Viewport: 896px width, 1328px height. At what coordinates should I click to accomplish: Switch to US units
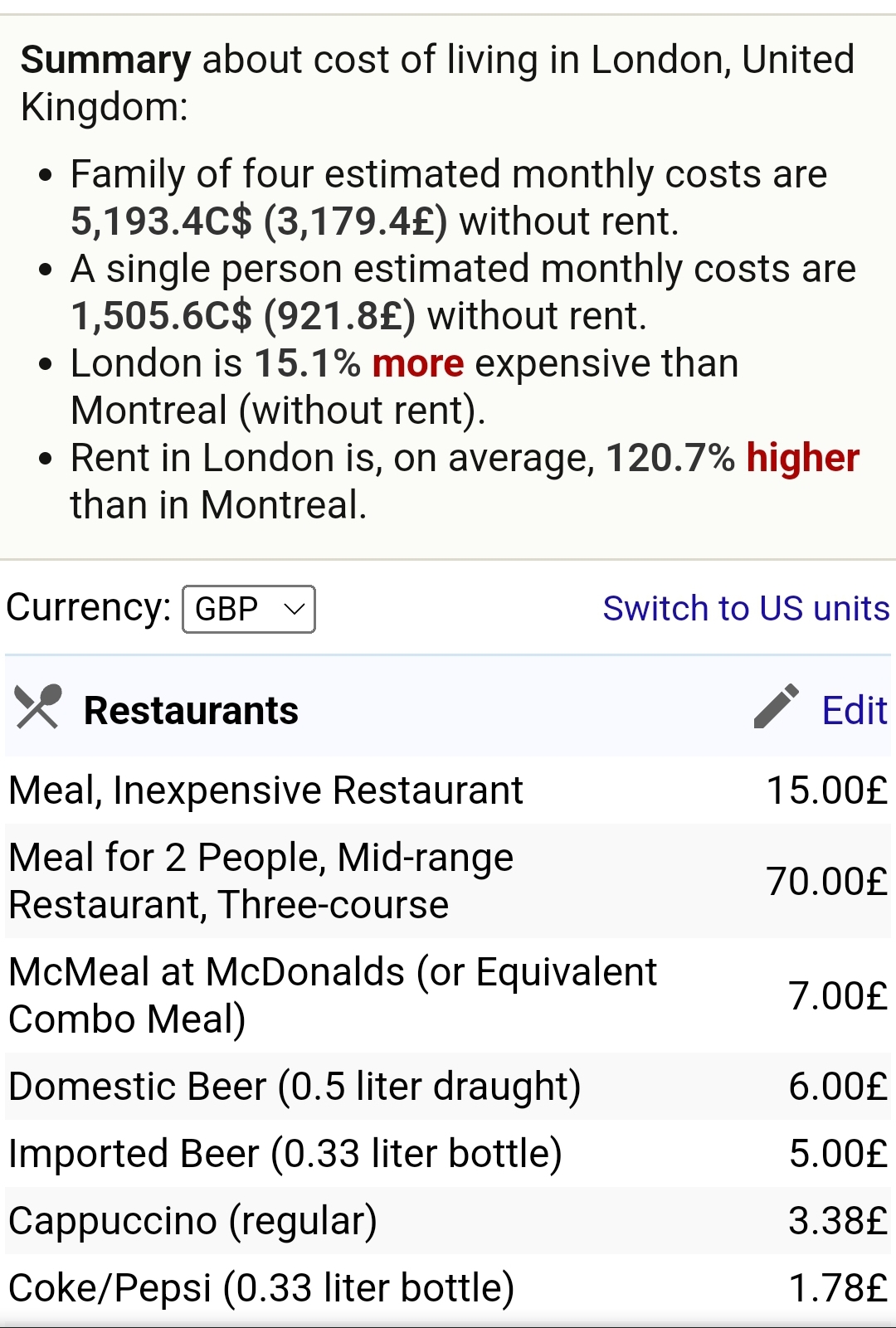click(x=745, y=609)
